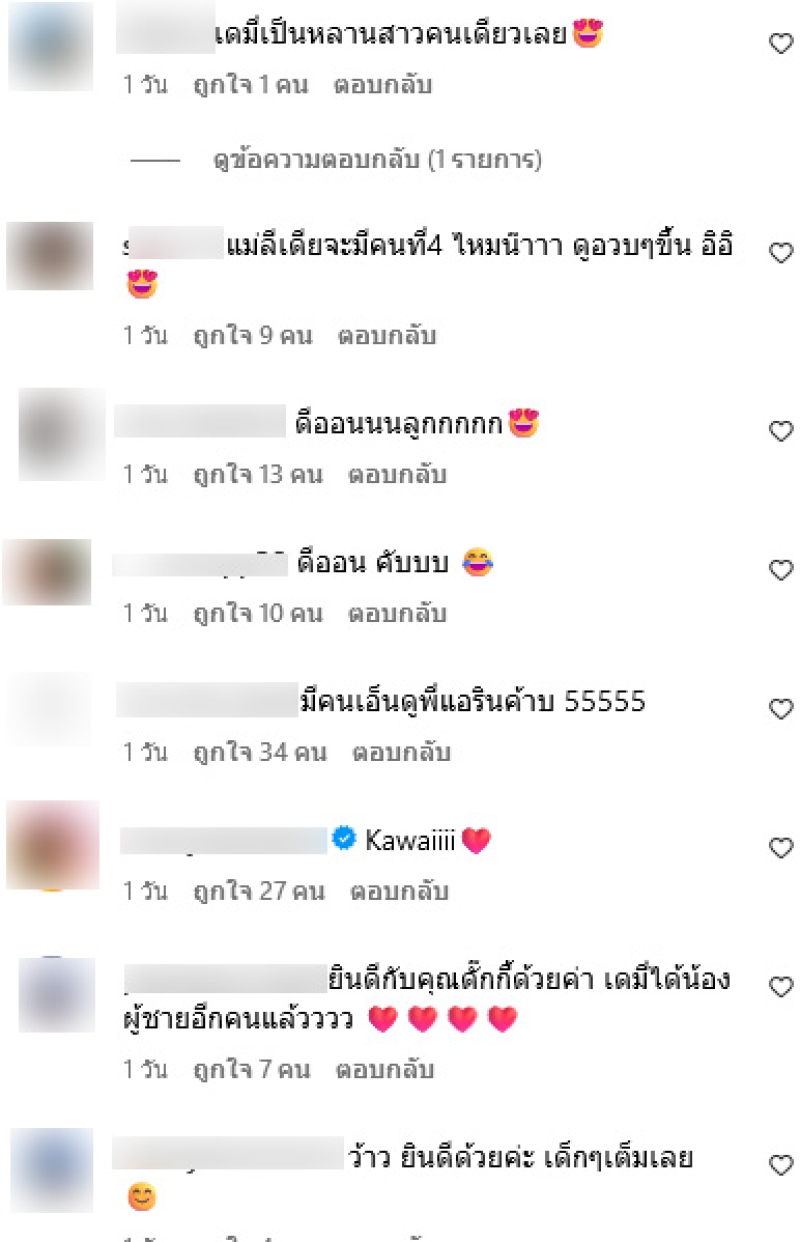This screenshot has width=800, height=1242.
Task: Reply to comment 'มีคนเอ็นดูพี่แอรินค้าบ 55555'
Action: tap(400, 752)
